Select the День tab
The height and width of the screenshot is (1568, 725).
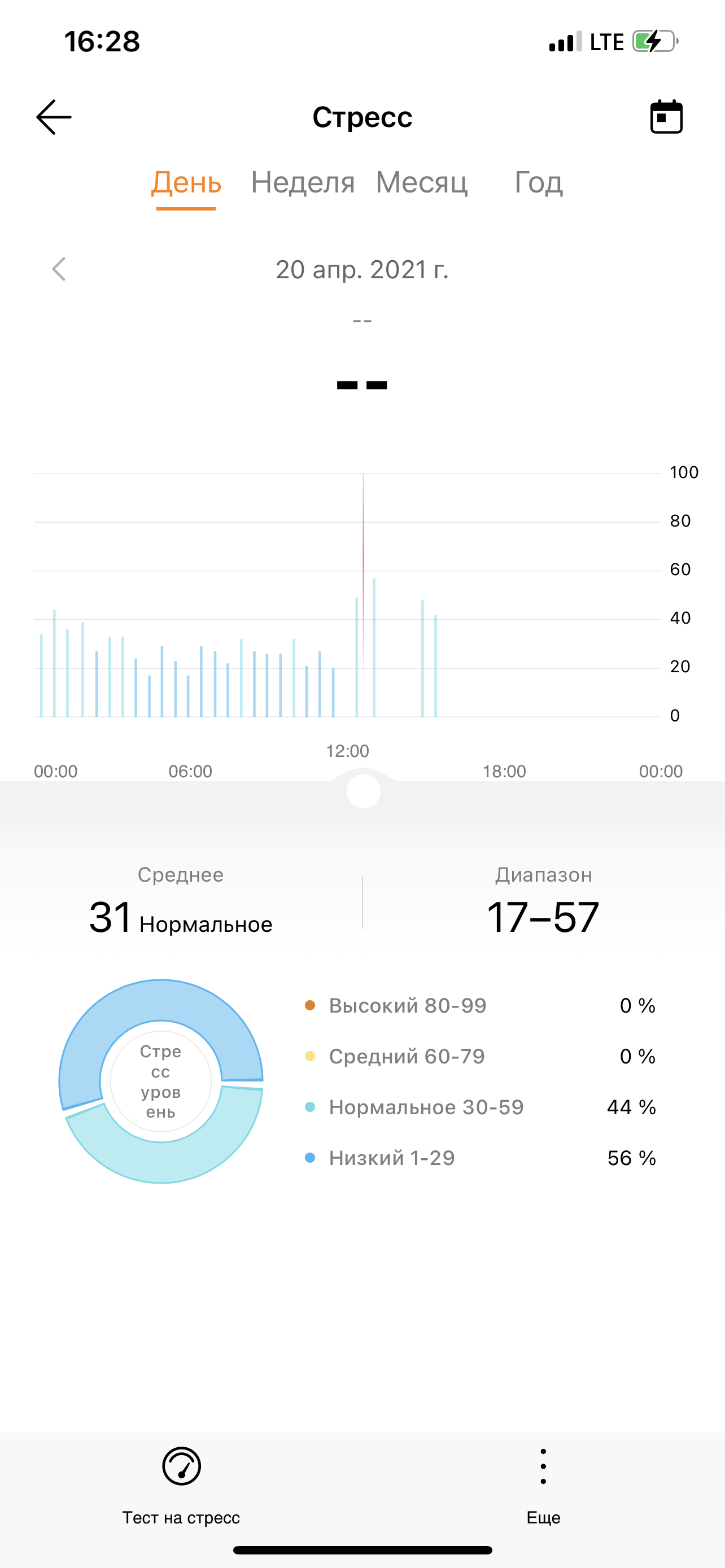(x=186, y=182)
